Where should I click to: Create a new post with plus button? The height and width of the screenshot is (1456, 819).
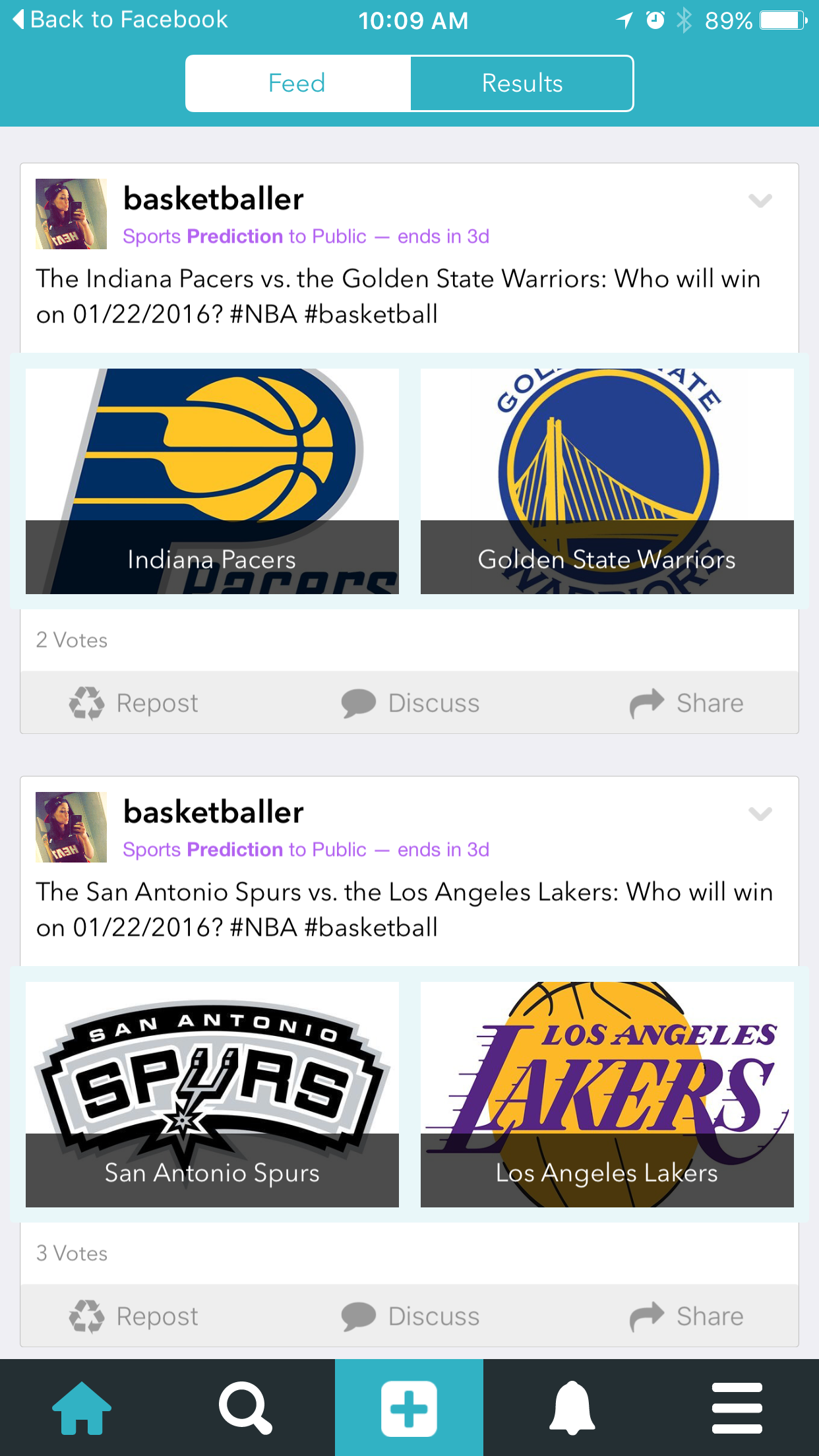409,1408
